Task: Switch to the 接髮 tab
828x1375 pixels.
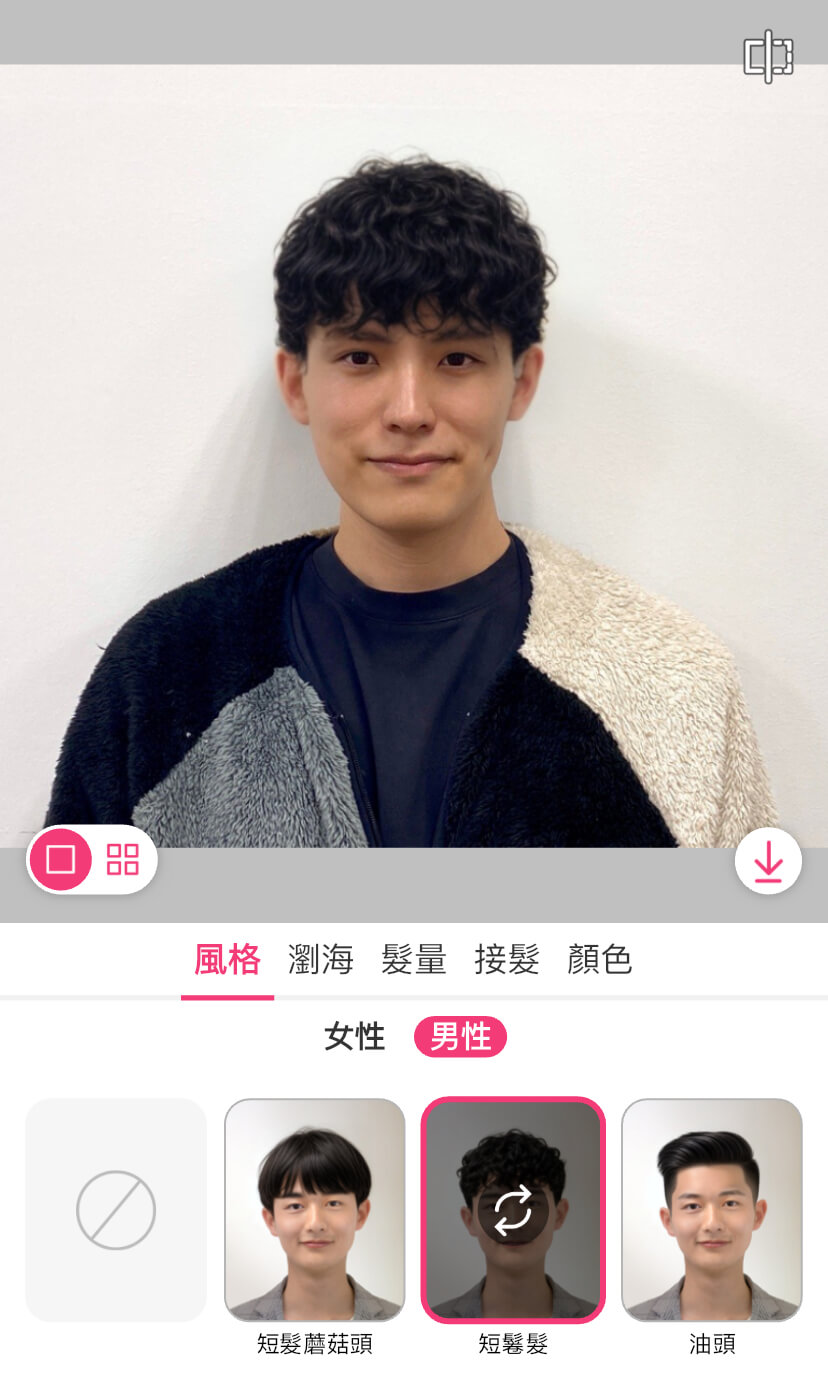Action: (506, 959)
